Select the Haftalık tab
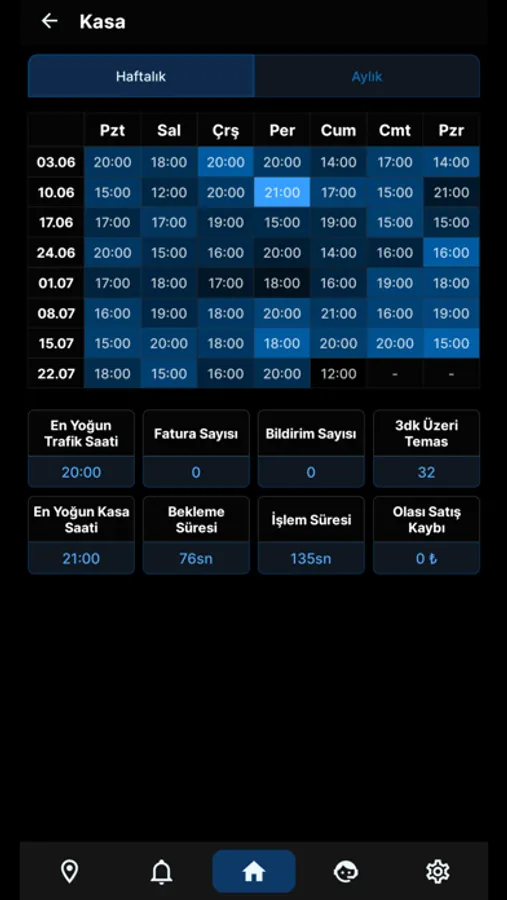 coord(141,76)
